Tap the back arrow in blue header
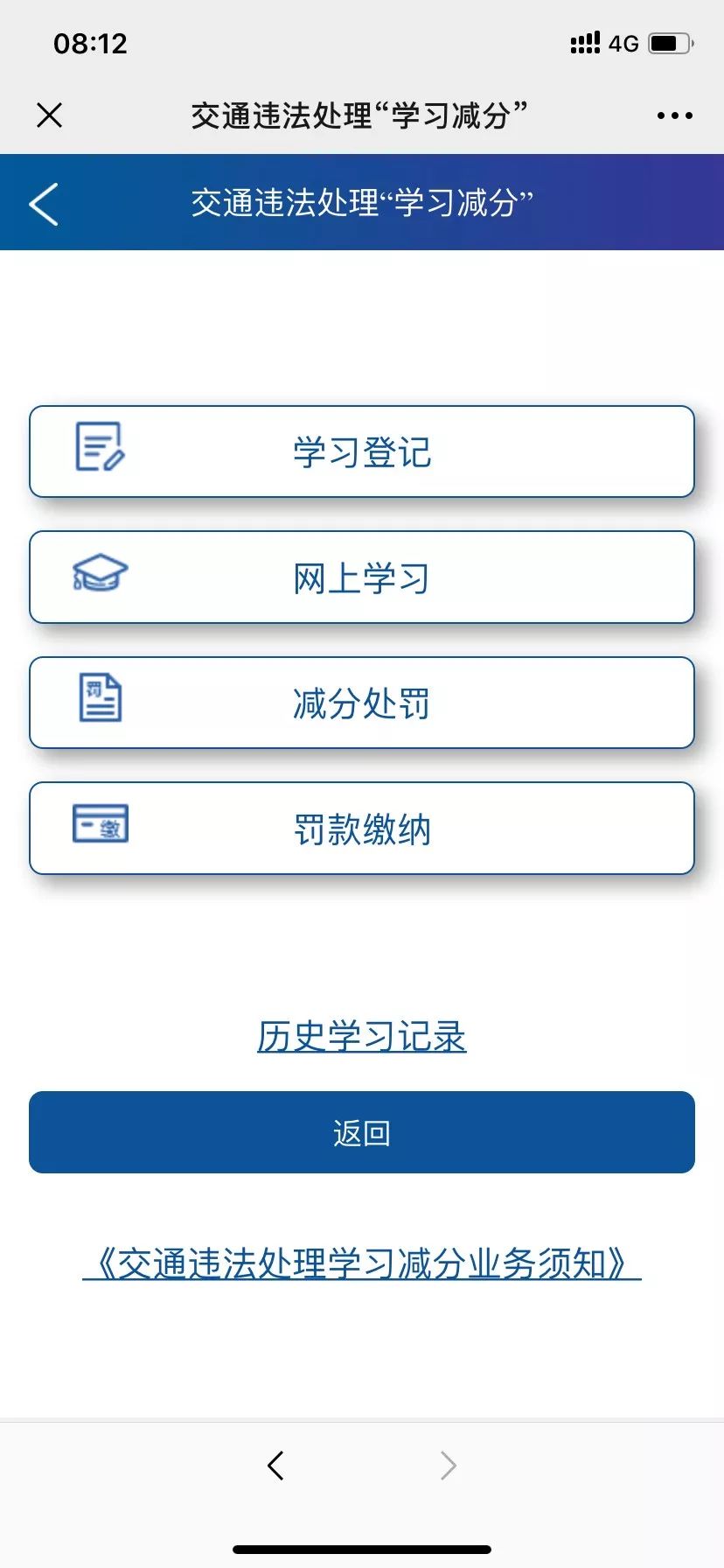724x1568 pixels. pyautogui.click(x=45, y=201)
